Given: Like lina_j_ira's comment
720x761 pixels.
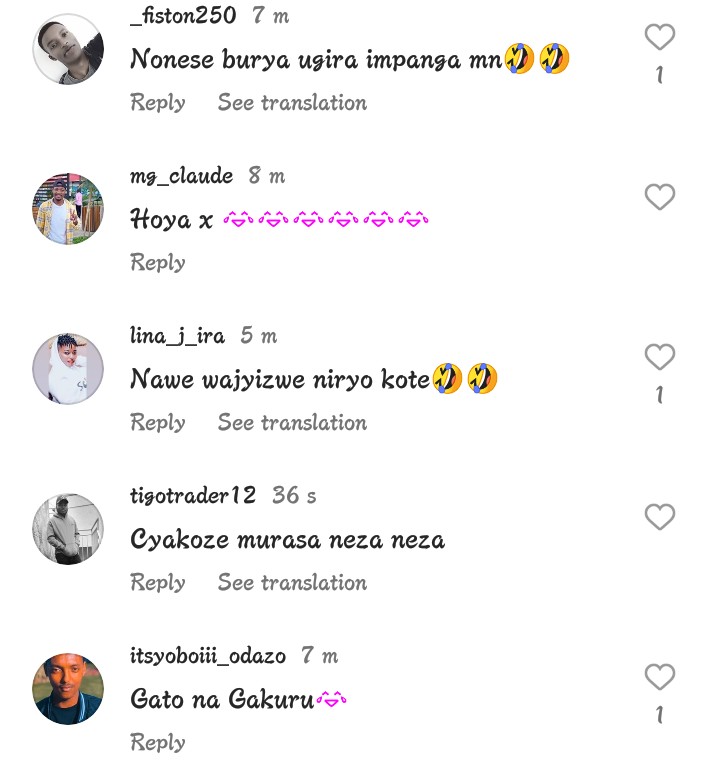Looking at the screenshot, I should [659, 358].
